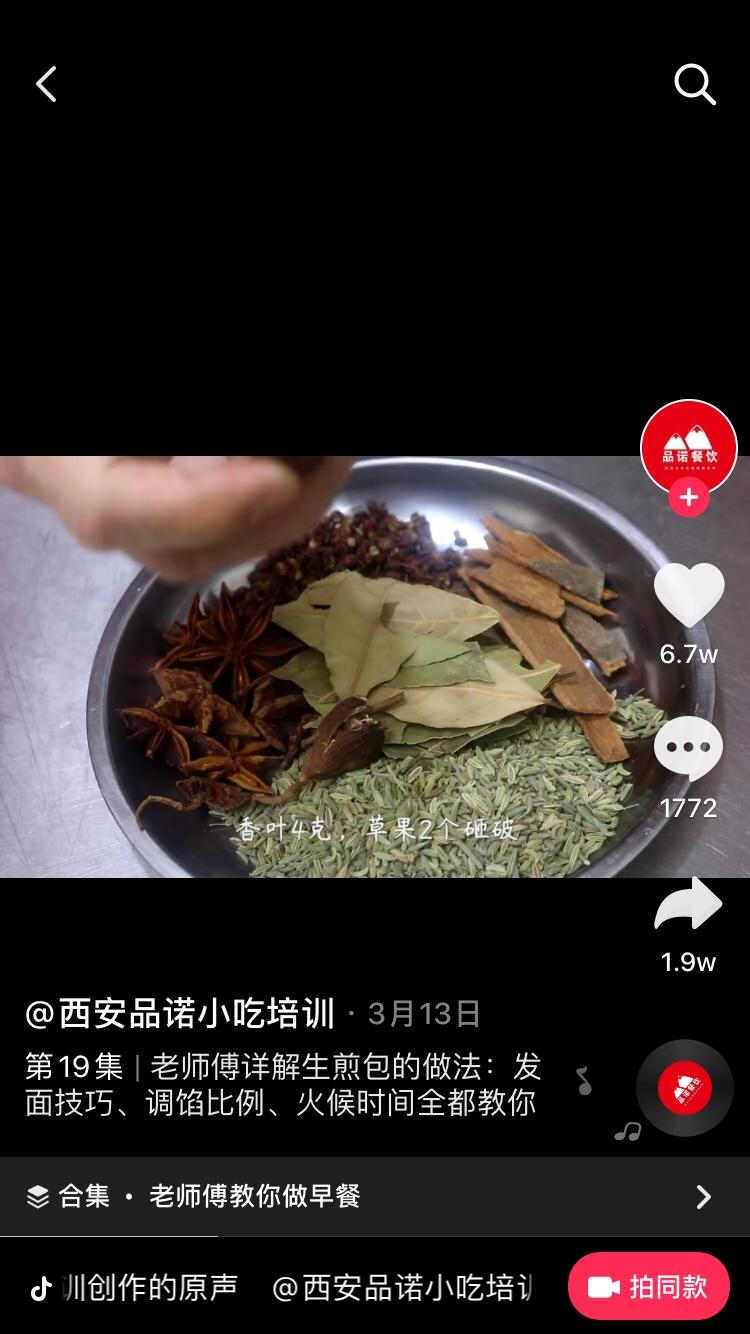Follow the creator via the plus button
The width and height of the screenshot is (750, 1334).
click(x=688, y=497)
